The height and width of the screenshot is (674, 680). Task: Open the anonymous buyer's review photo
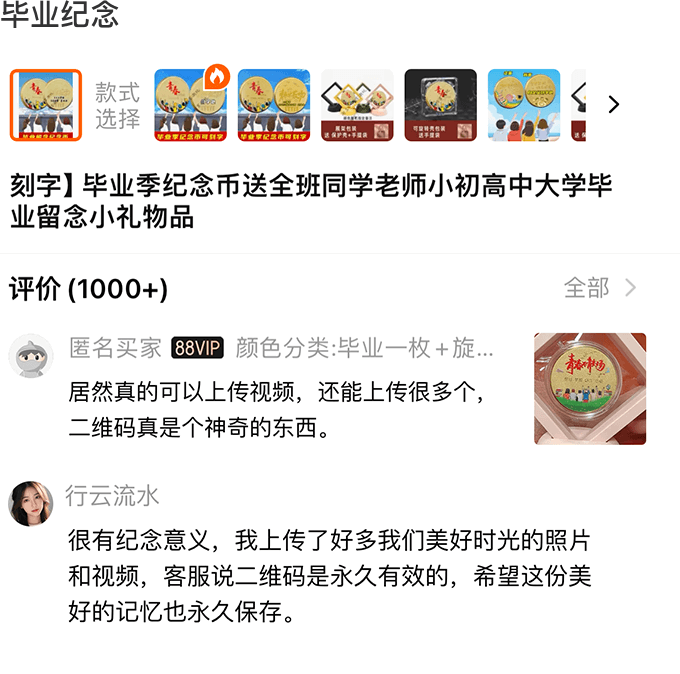point(590,388)
